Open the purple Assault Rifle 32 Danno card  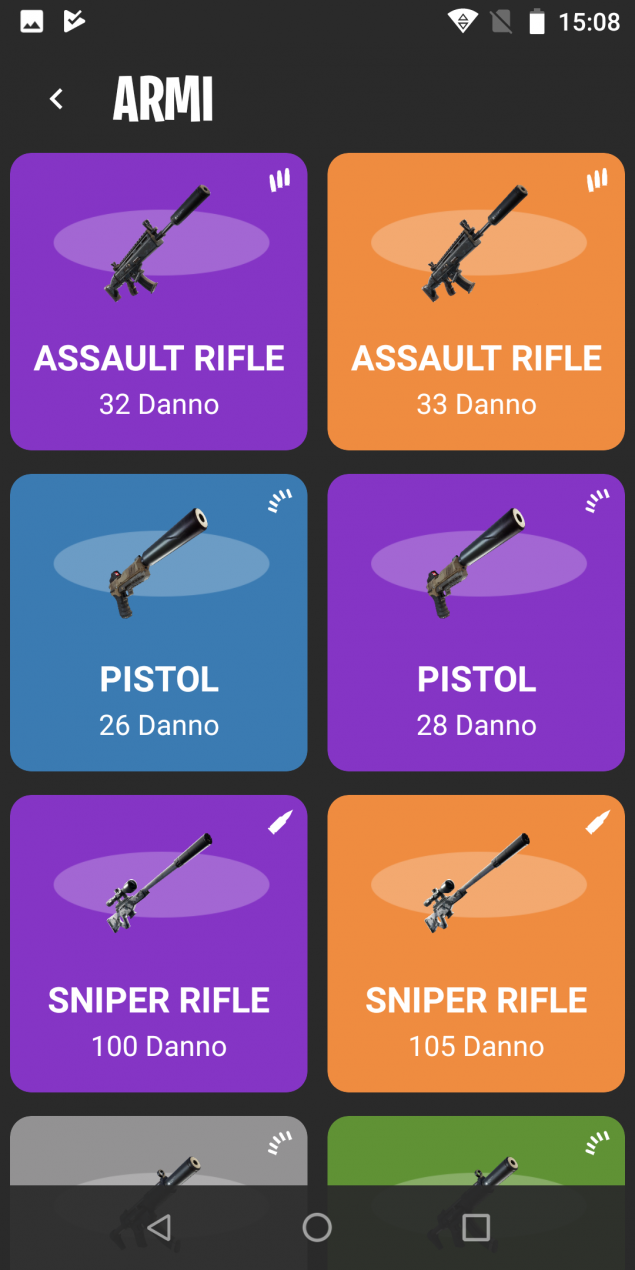click(x=159, y=302)
